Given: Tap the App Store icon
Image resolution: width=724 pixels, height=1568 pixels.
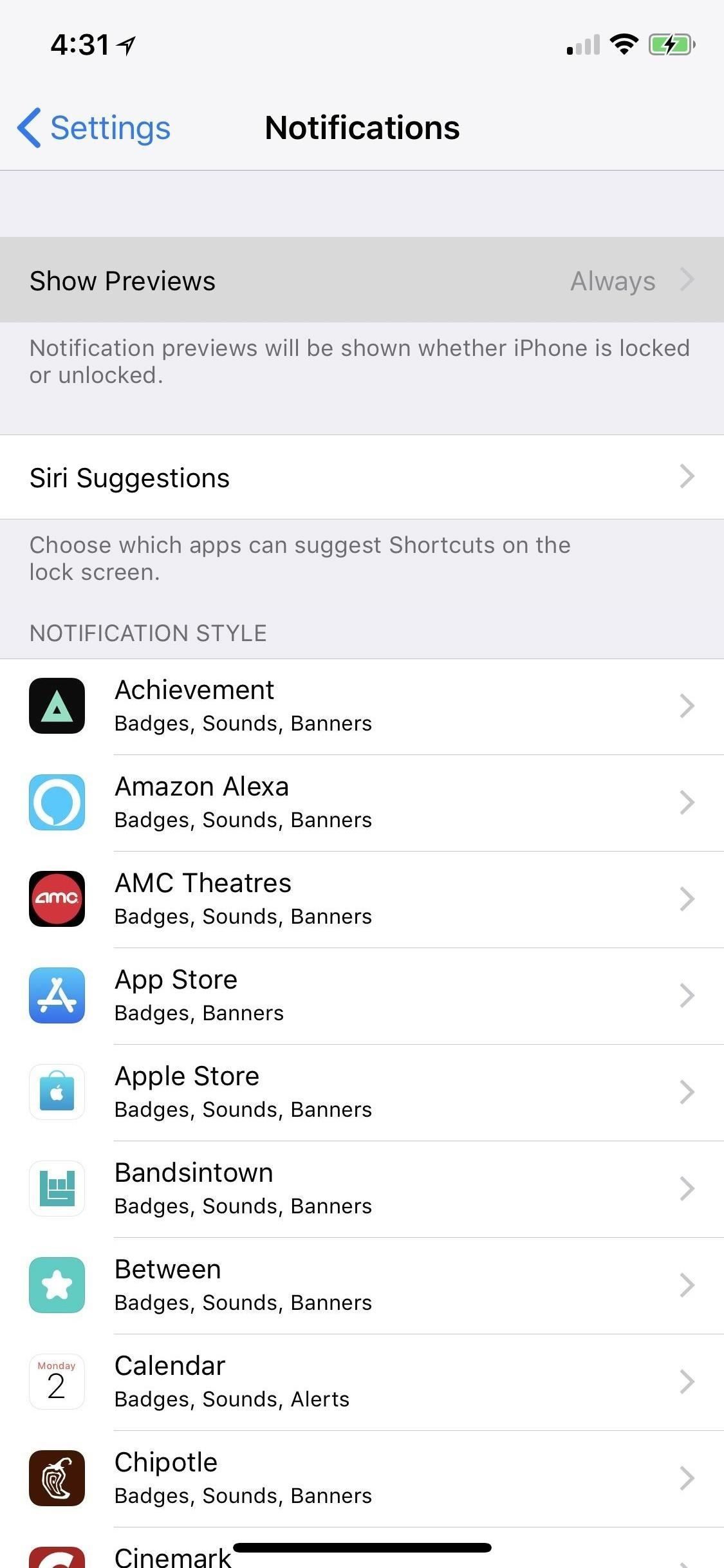Looking at the screenshot, I should point(57,995).
